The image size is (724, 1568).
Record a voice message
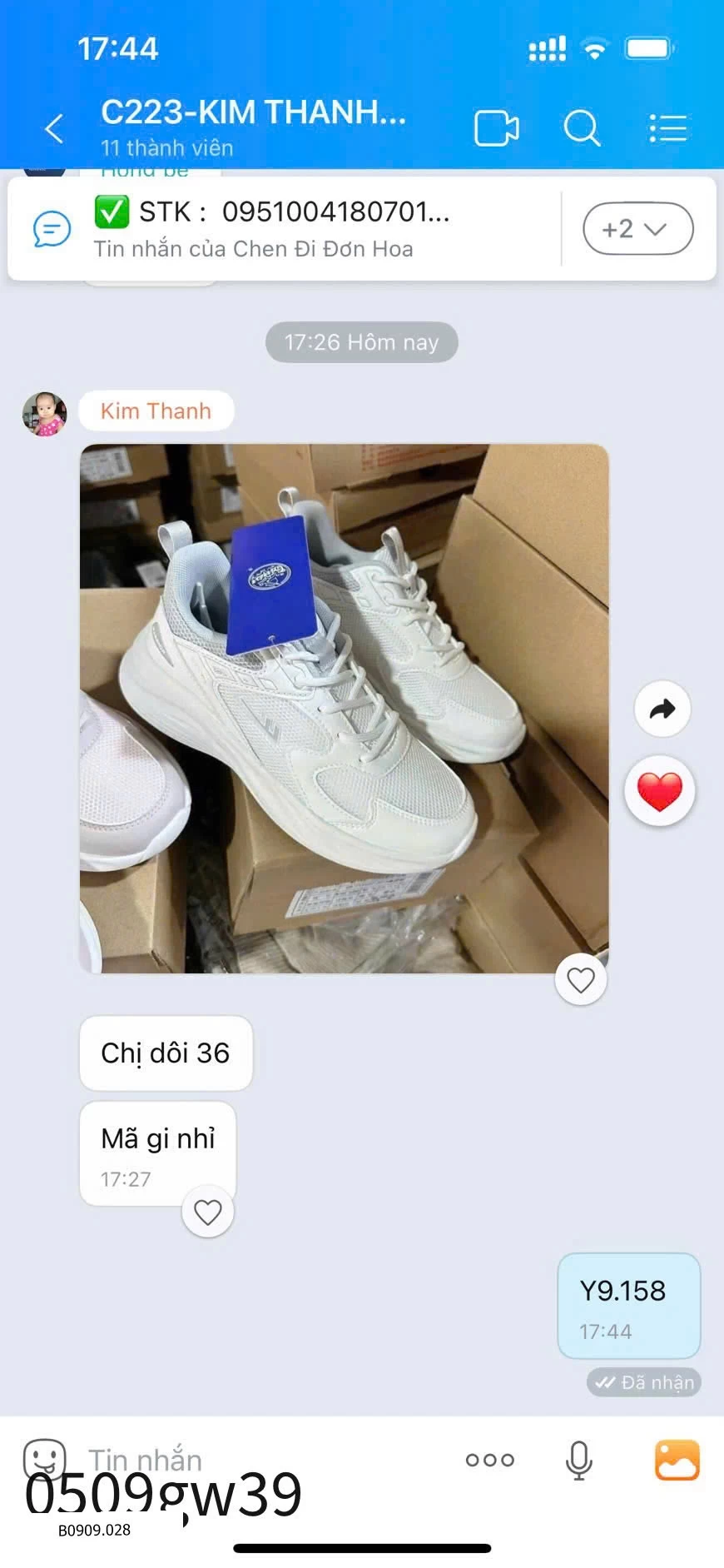579,1460
